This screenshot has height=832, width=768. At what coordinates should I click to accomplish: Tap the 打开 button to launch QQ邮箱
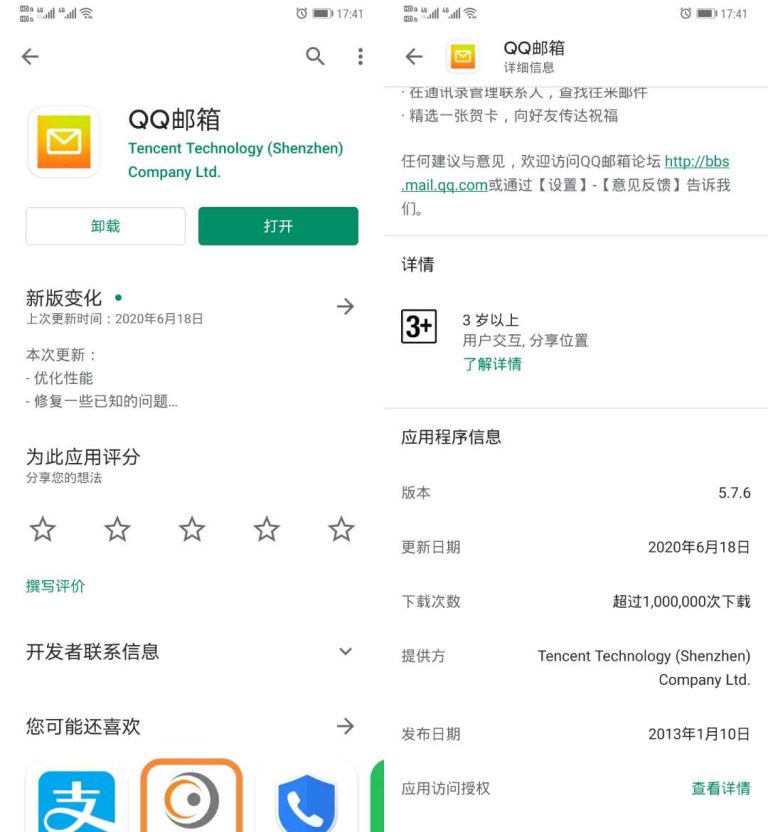click(278, 226)
